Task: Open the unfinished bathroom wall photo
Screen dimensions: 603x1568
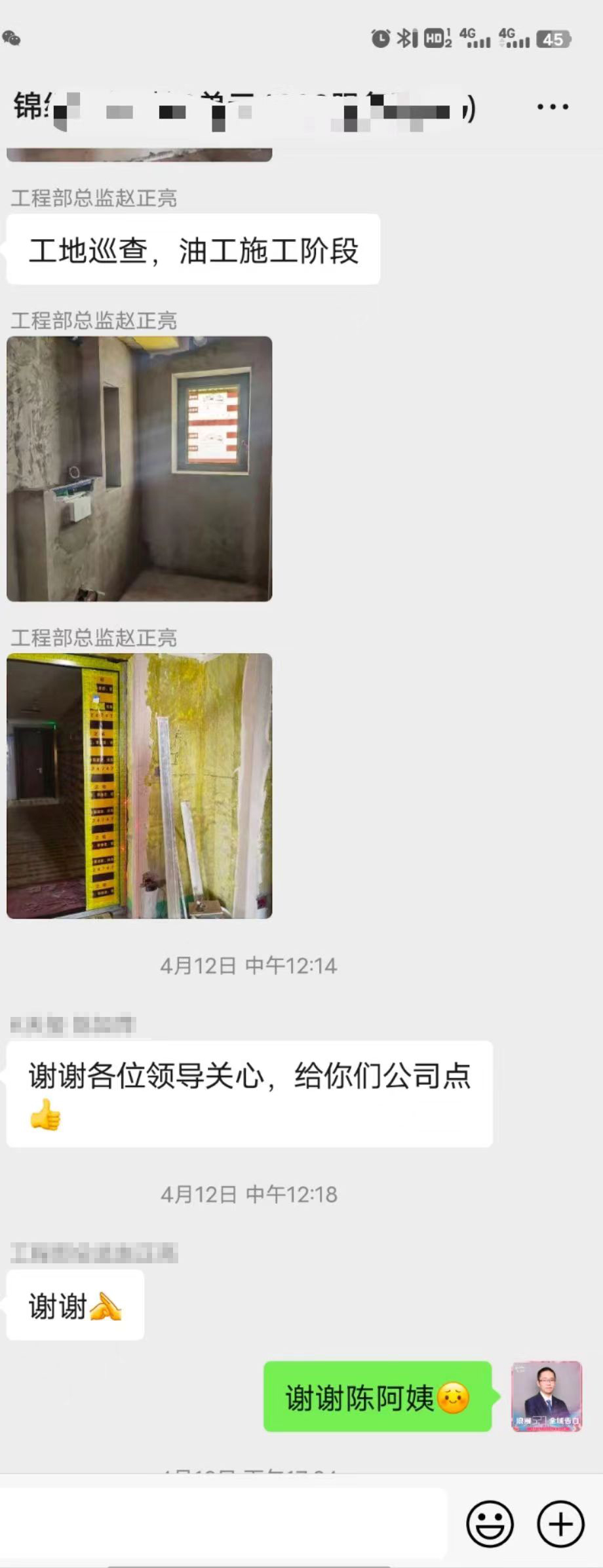Action: pyautogui.click(x=139, y=468)
